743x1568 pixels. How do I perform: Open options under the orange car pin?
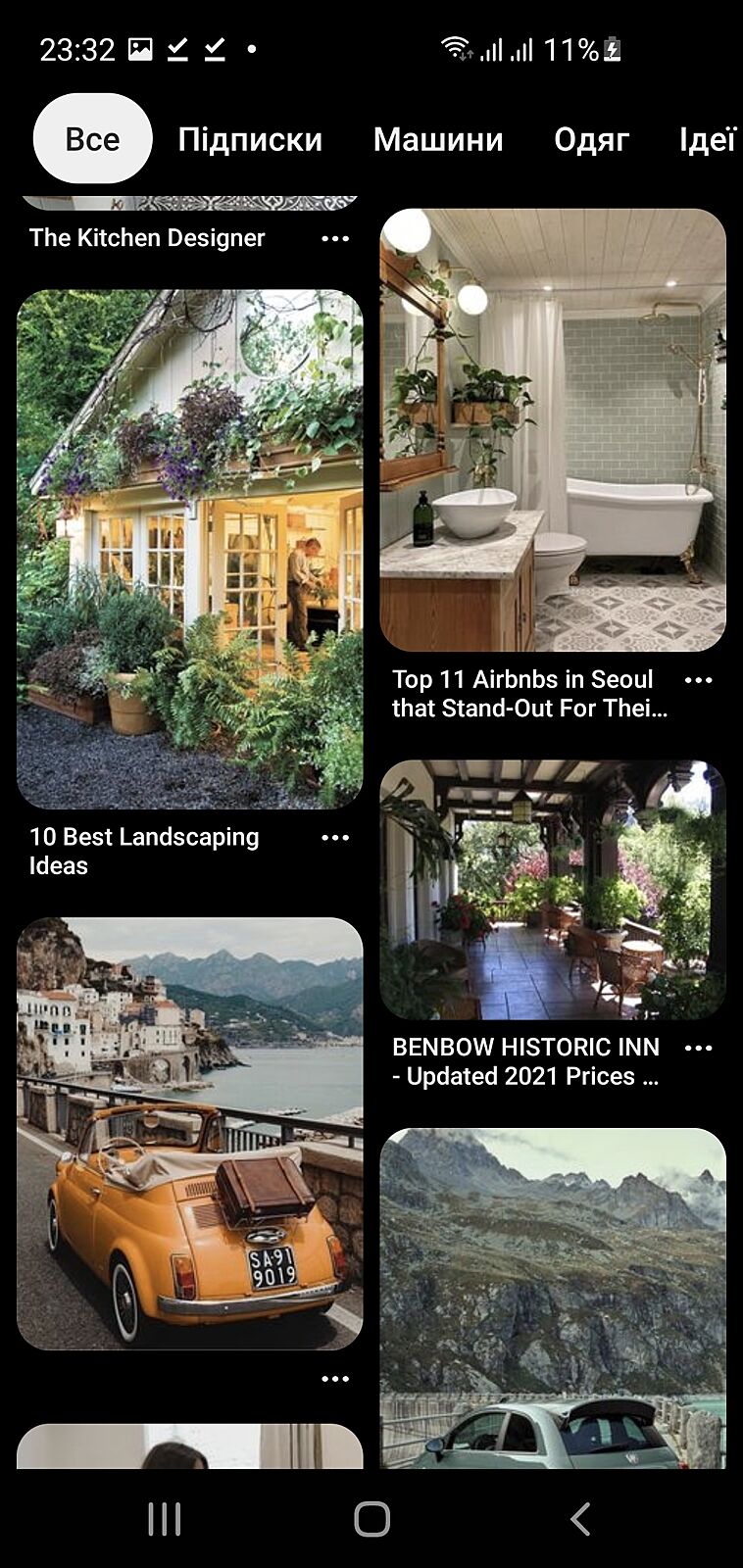tap(335, 1379)
